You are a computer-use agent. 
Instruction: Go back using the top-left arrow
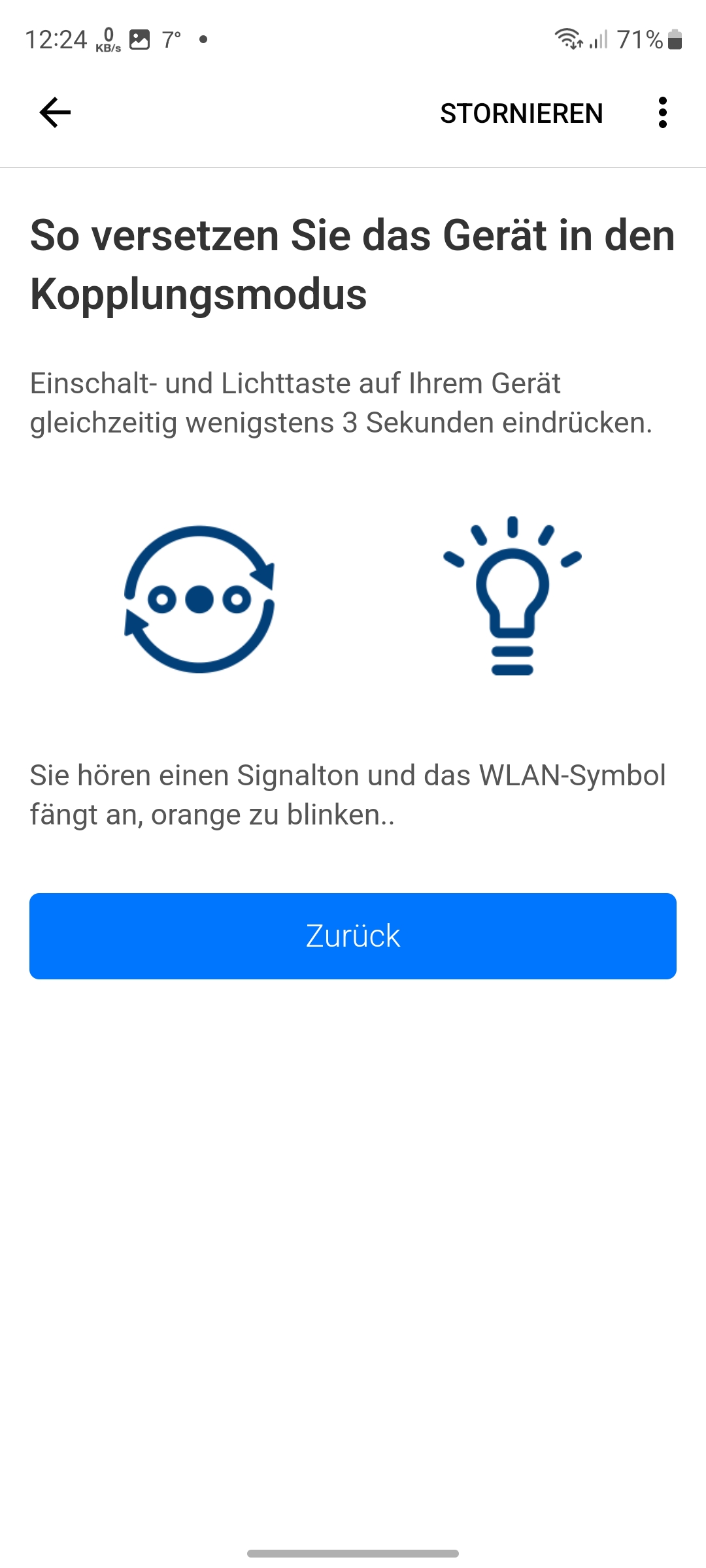point(55,112)
